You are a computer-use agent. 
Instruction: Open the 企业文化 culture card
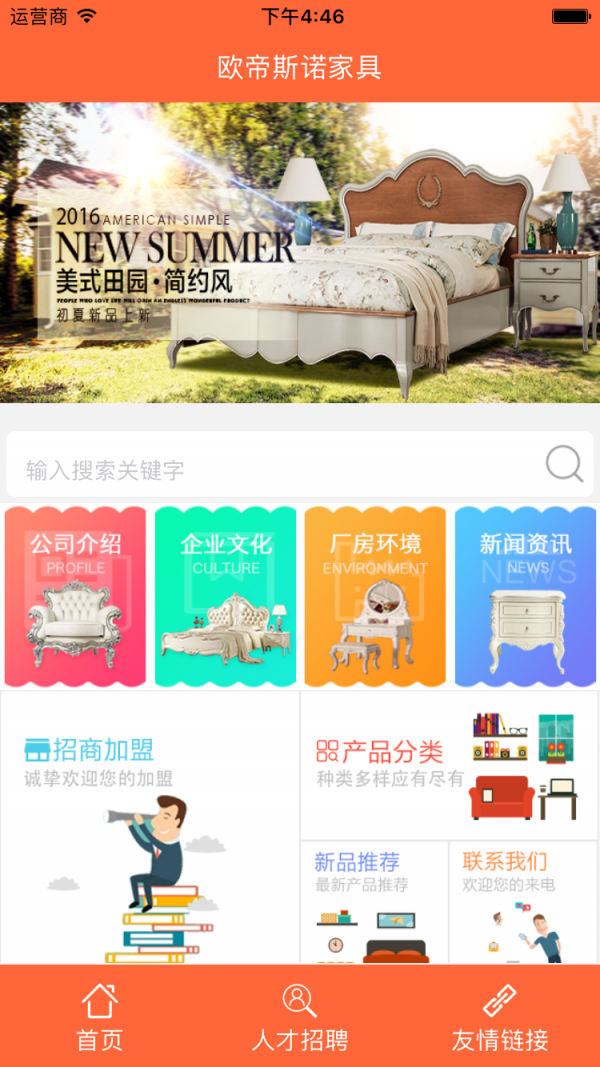[x=226, y=597]
